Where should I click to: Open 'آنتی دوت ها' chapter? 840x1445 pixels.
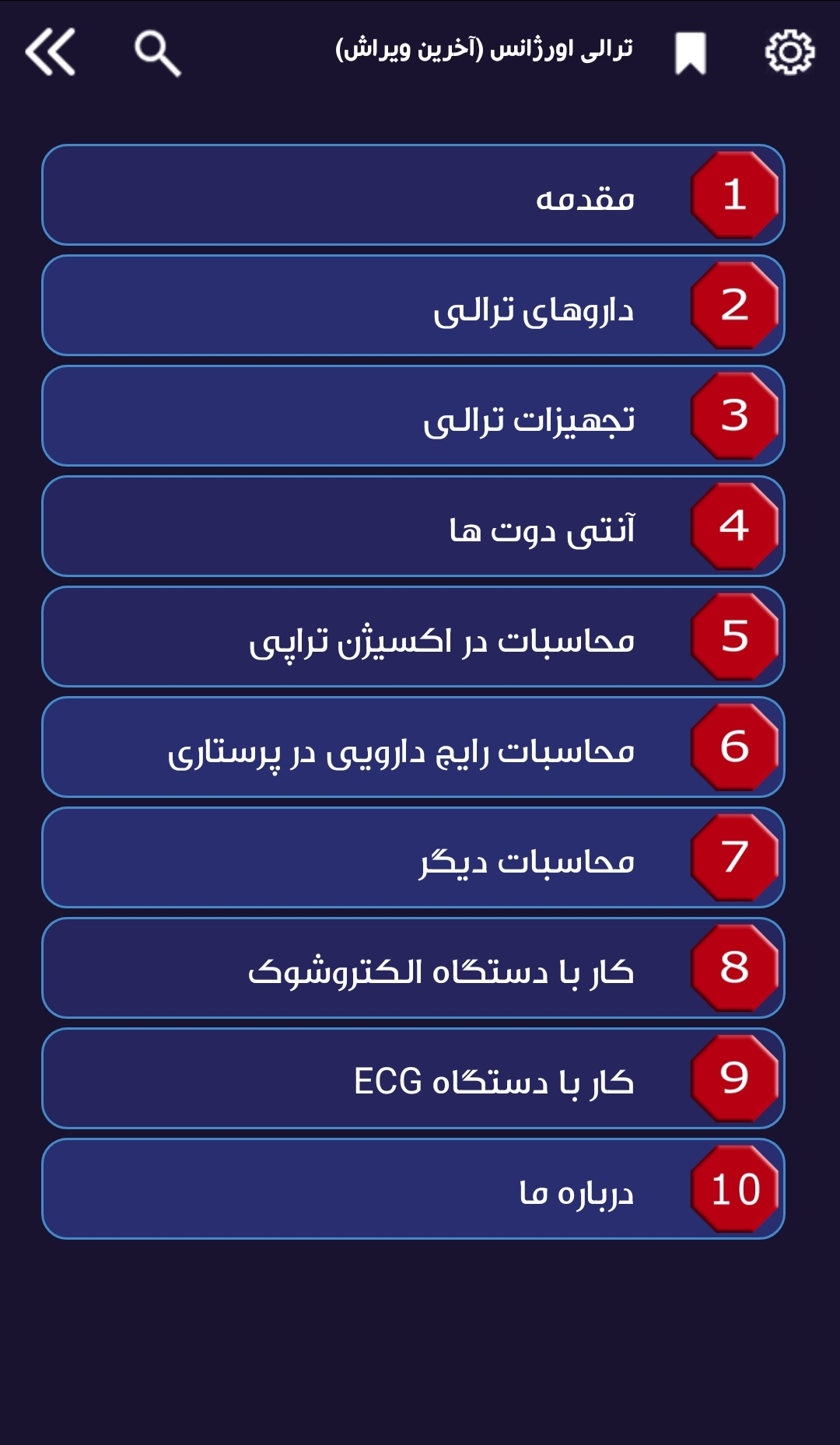[x=389, y=527]
